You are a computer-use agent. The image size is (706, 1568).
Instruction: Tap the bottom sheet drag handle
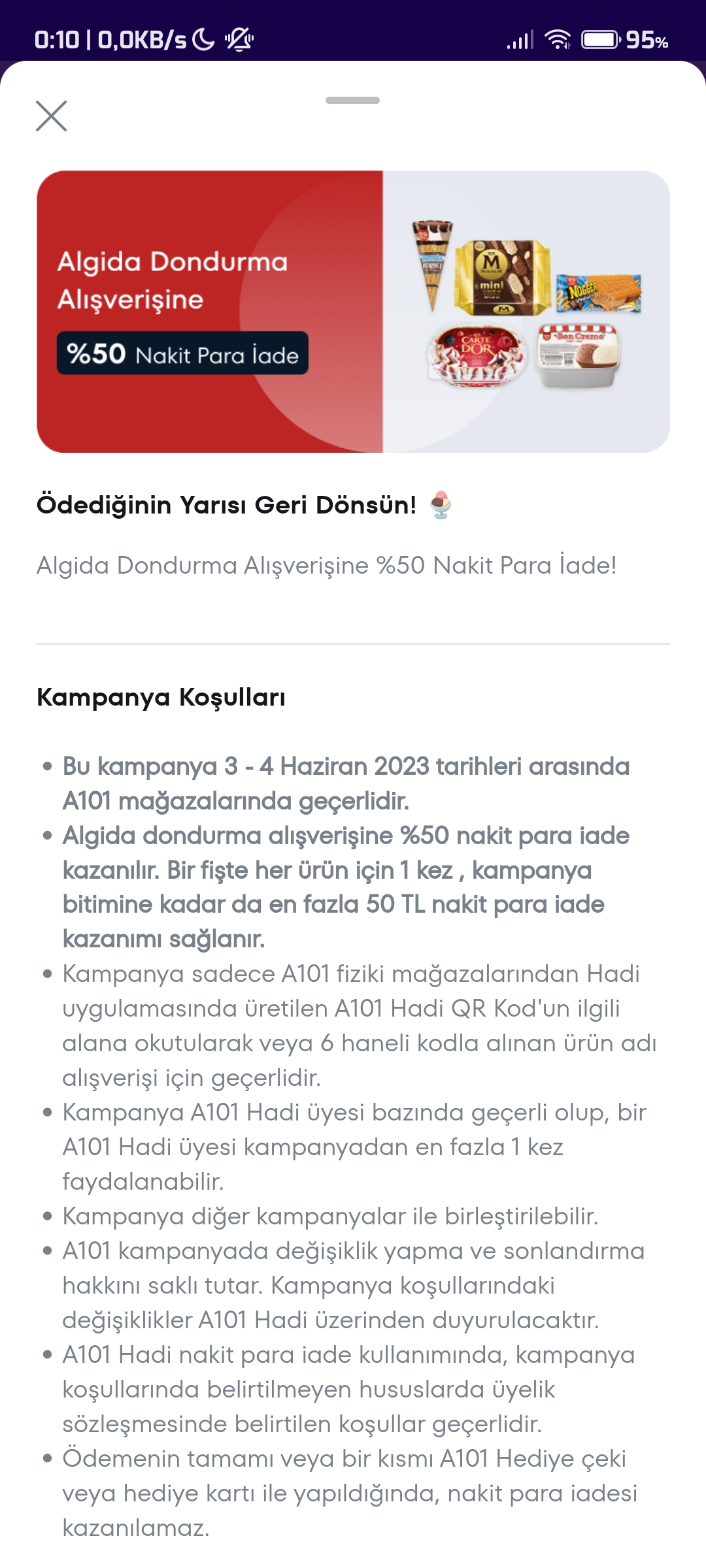352,100
